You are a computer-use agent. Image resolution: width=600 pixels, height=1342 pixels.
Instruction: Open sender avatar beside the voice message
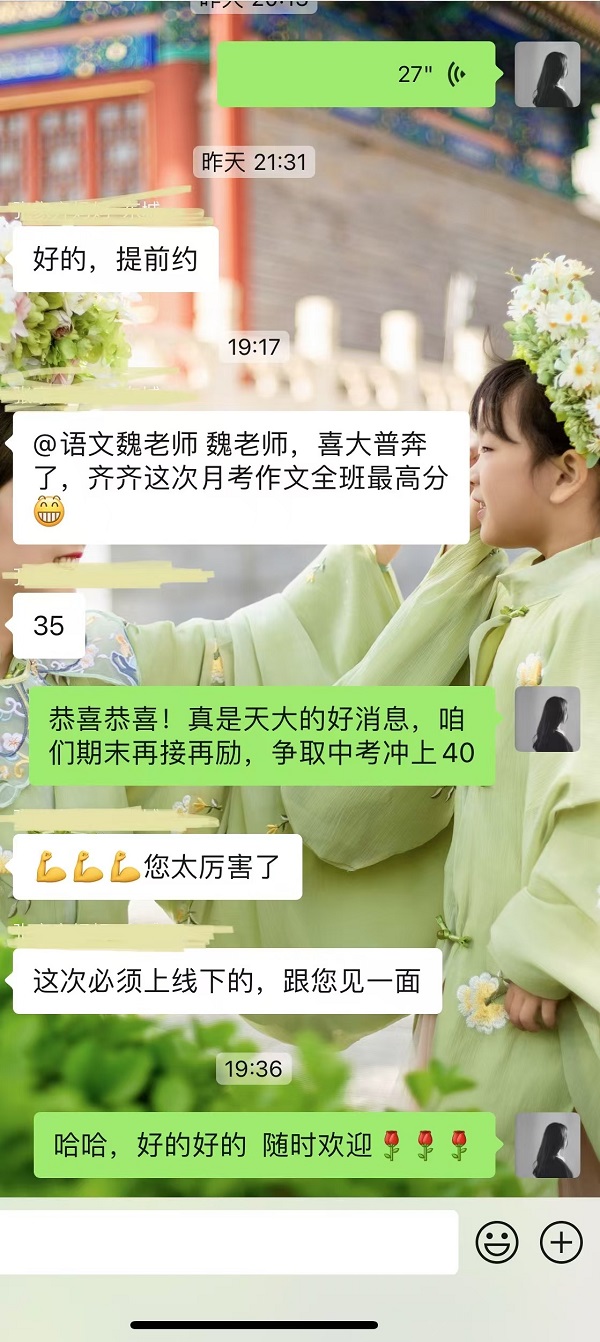547,74
